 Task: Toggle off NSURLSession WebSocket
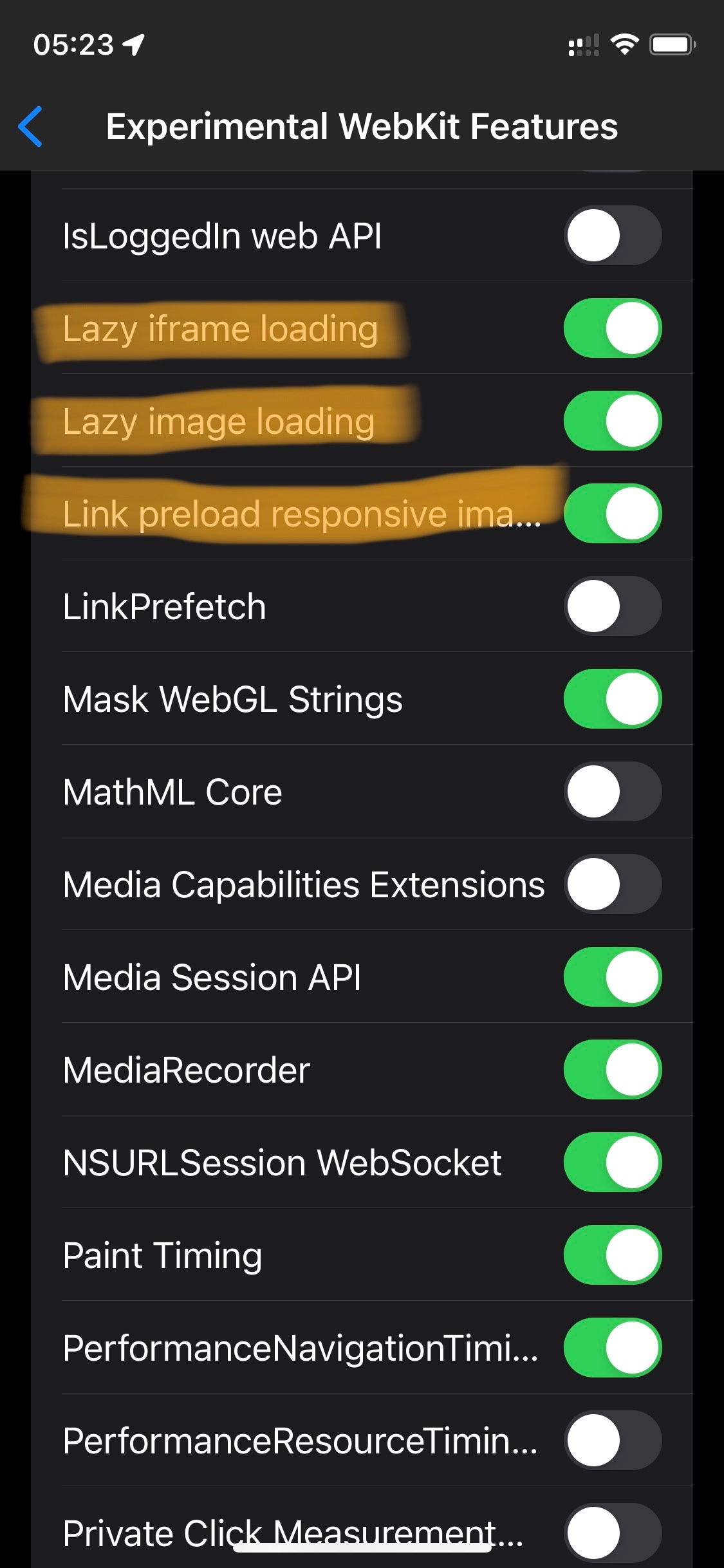tap(613, 1162)
